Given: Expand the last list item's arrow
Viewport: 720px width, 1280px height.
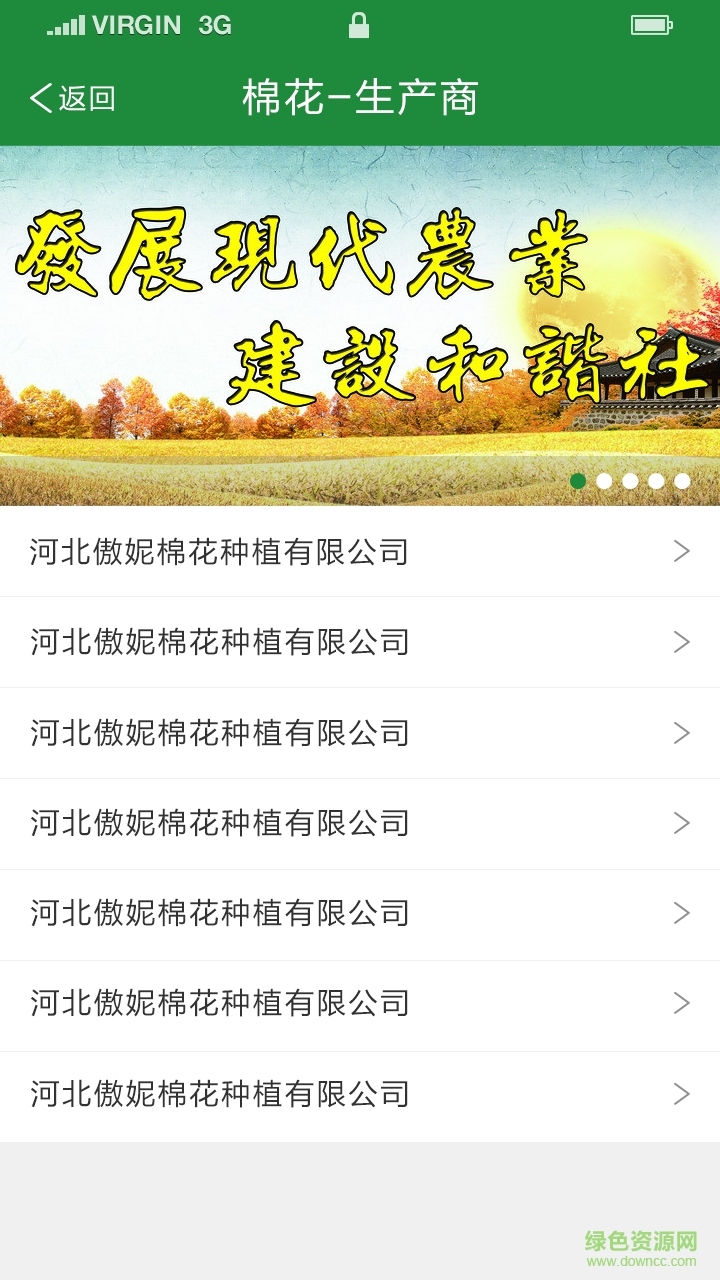Looking at the screenshot, I should [x=683, y=1095].
